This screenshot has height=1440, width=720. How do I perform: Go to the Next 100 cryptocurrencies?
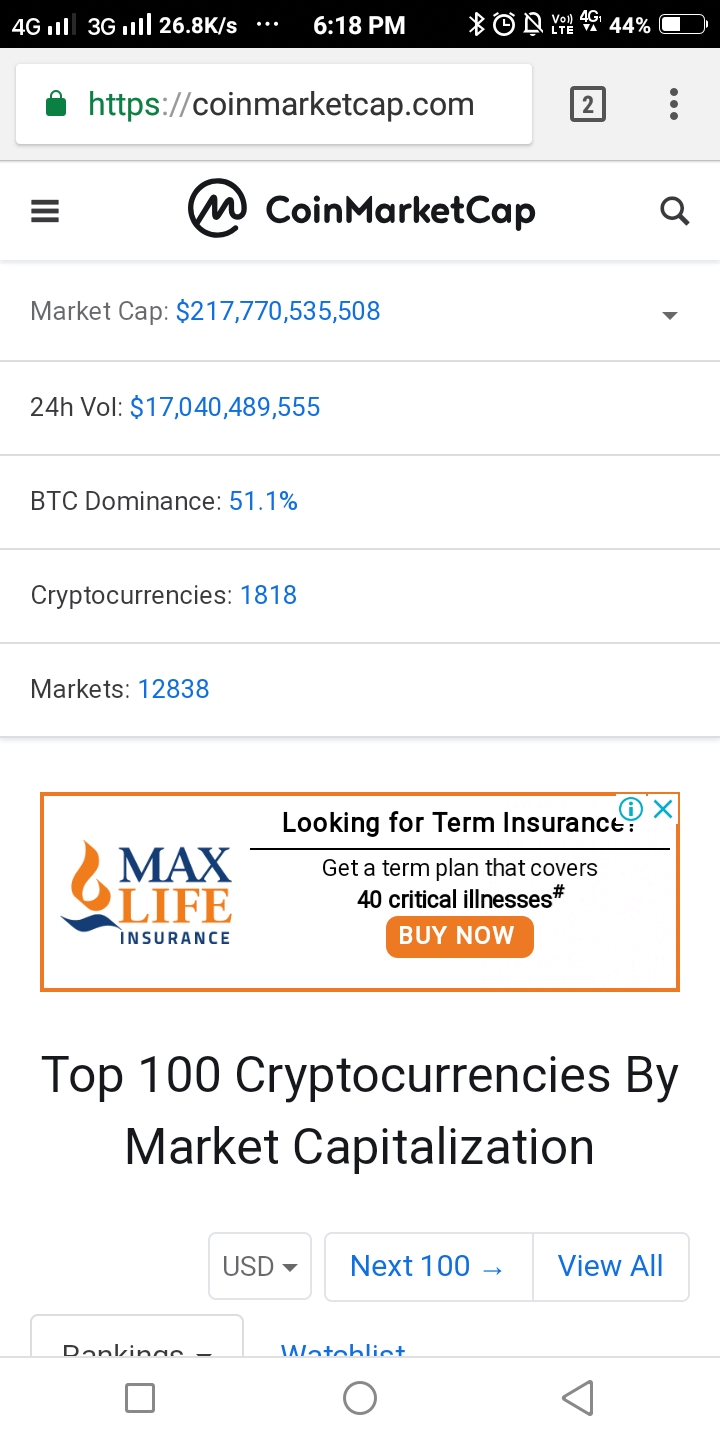pyautogui.click(x=428, y=1266)
